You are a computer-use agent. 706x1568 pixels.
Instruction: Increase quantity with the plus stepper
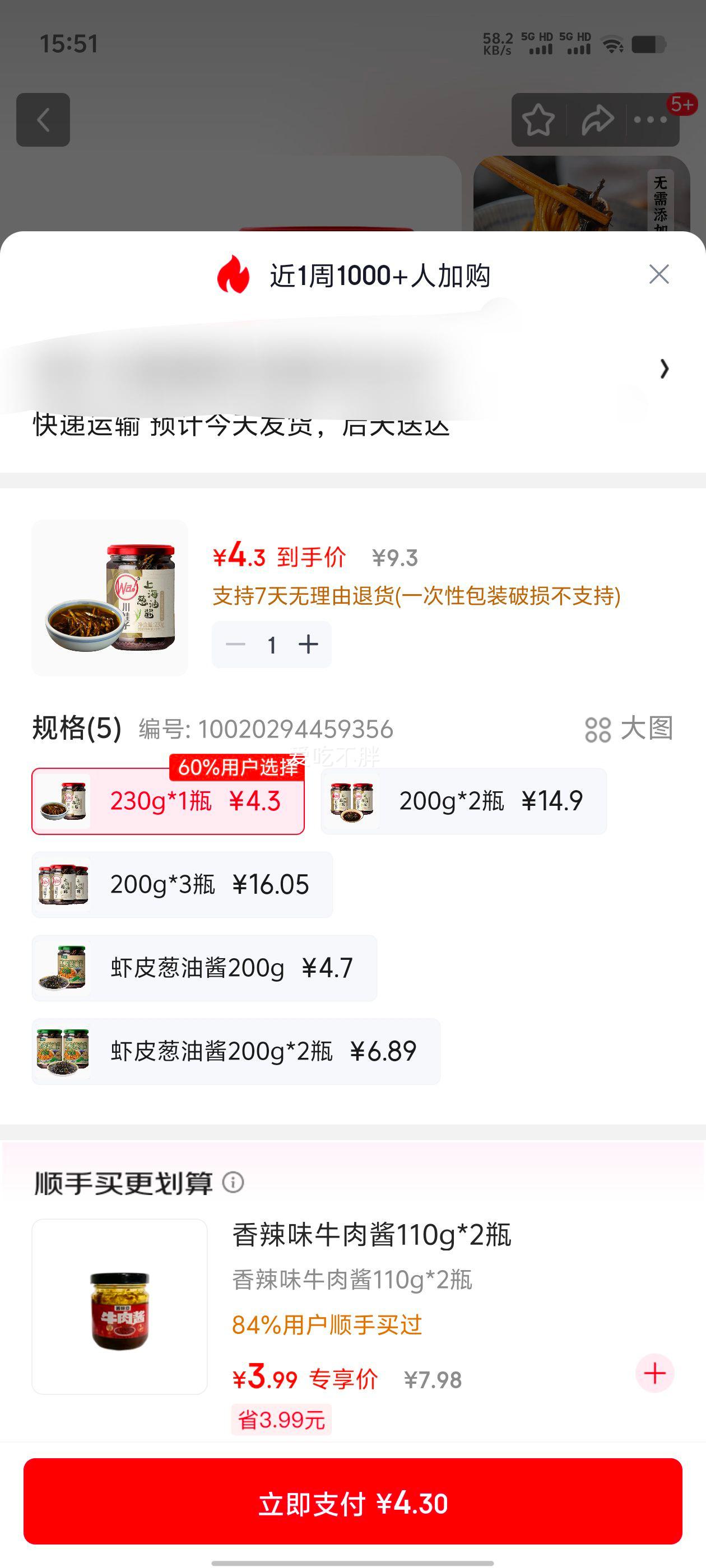point(309,644)
